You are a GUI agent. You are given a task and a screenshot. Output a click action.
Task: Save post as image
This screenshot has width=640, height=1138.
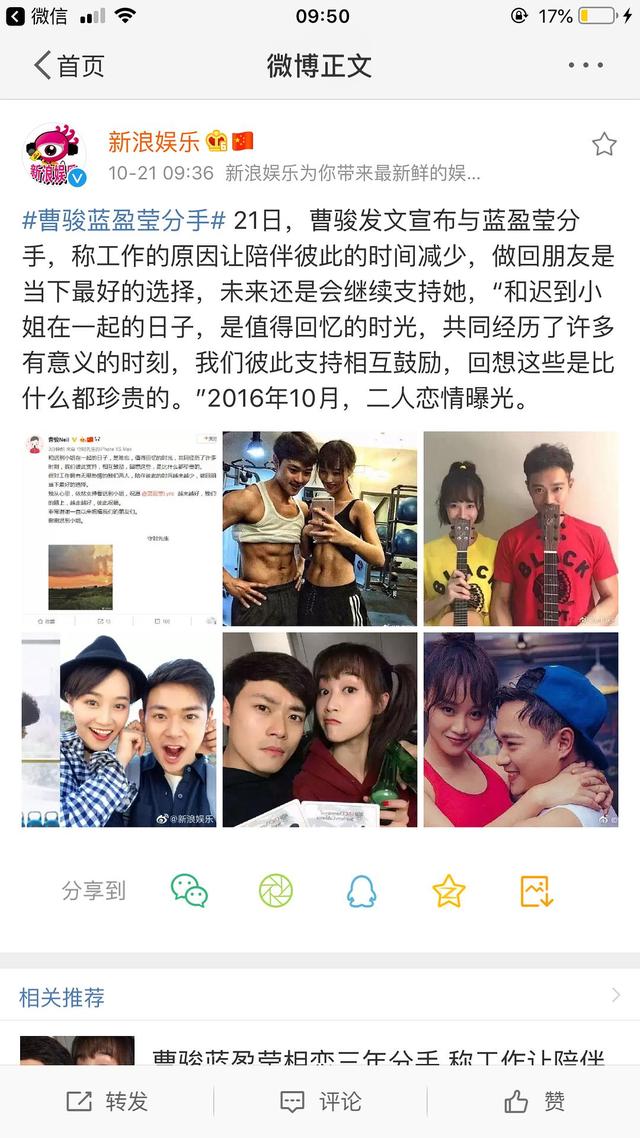pyautogui.click(x=536, y=890)
